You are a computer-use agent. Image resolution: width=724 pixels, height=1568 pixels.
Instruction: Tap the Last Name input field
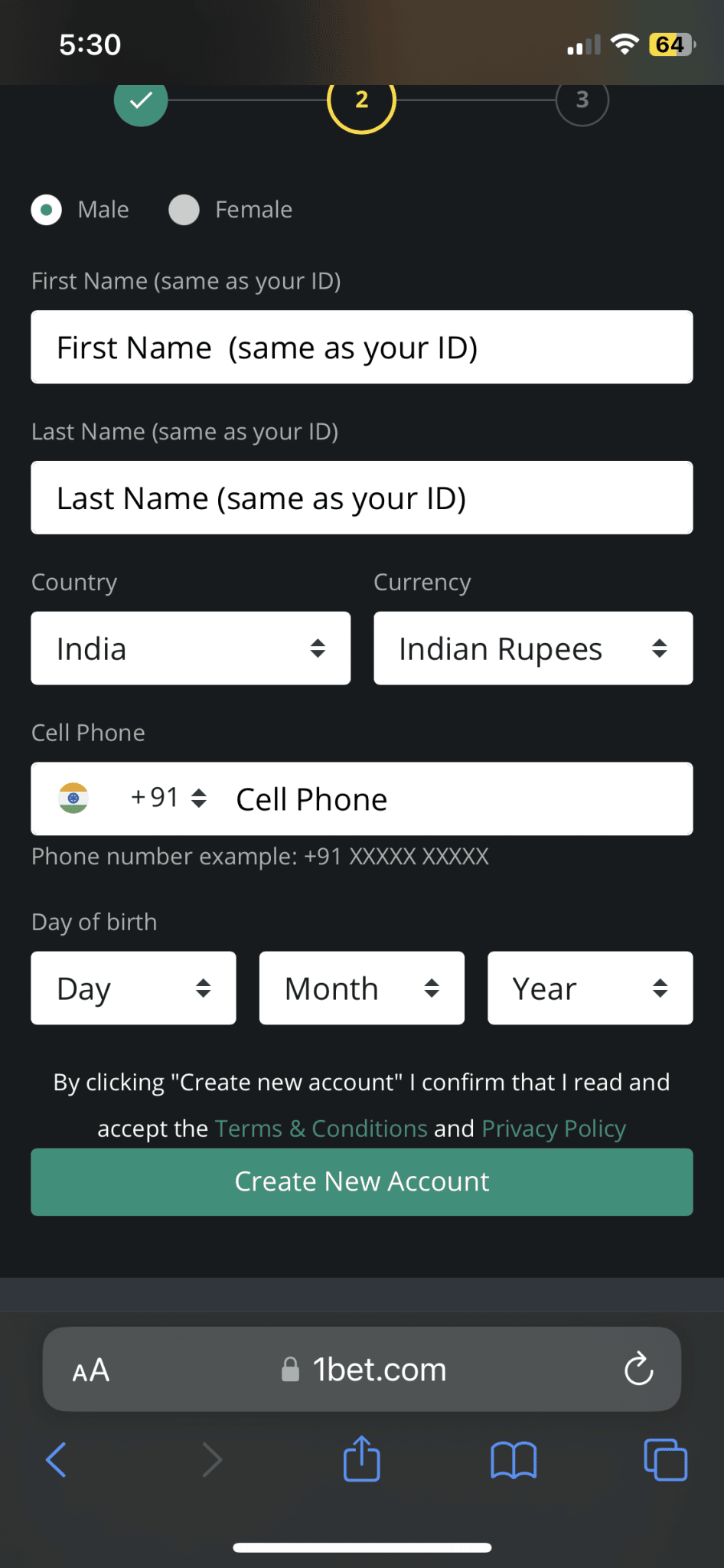click(x=362, y=498)
